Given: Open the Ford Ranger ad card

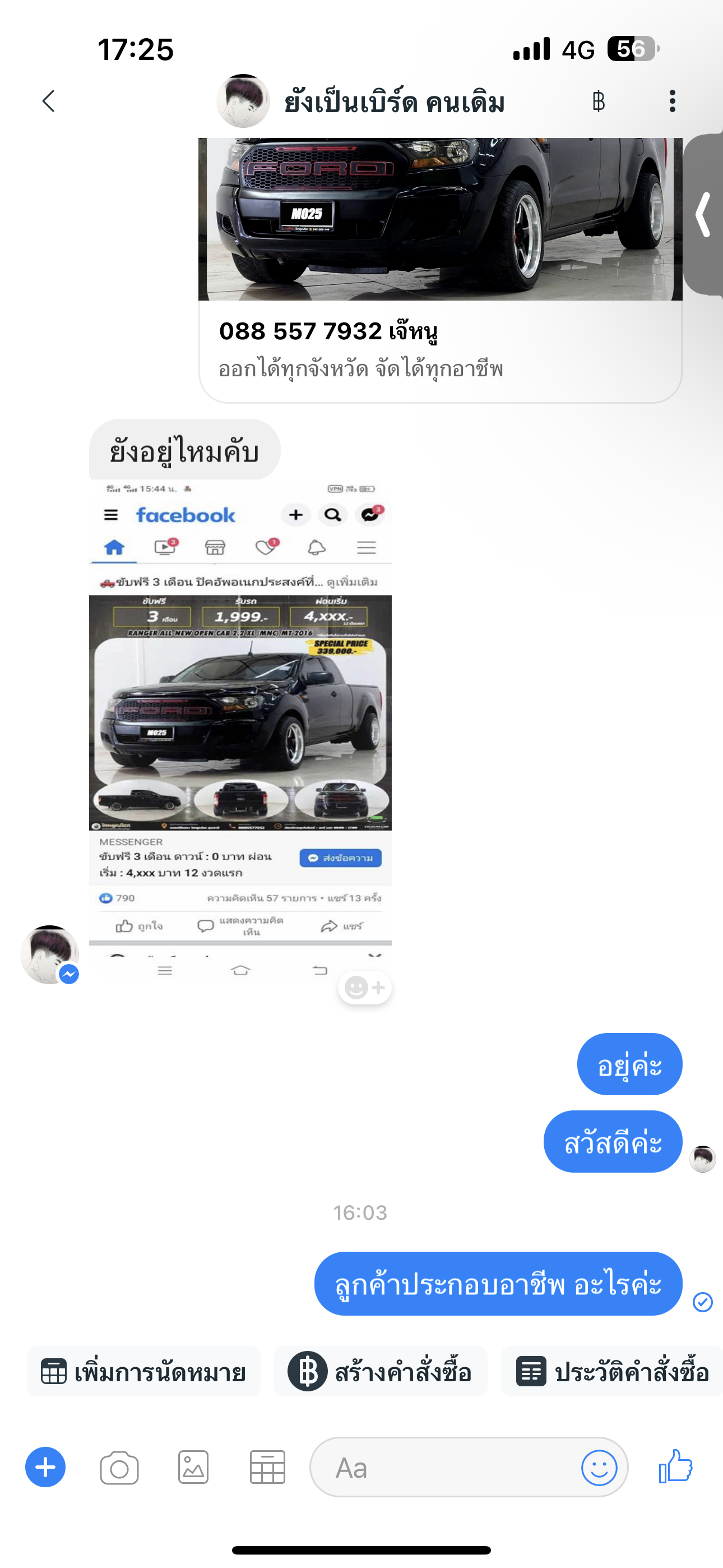Looking at the screenshot, I should 439,268.
